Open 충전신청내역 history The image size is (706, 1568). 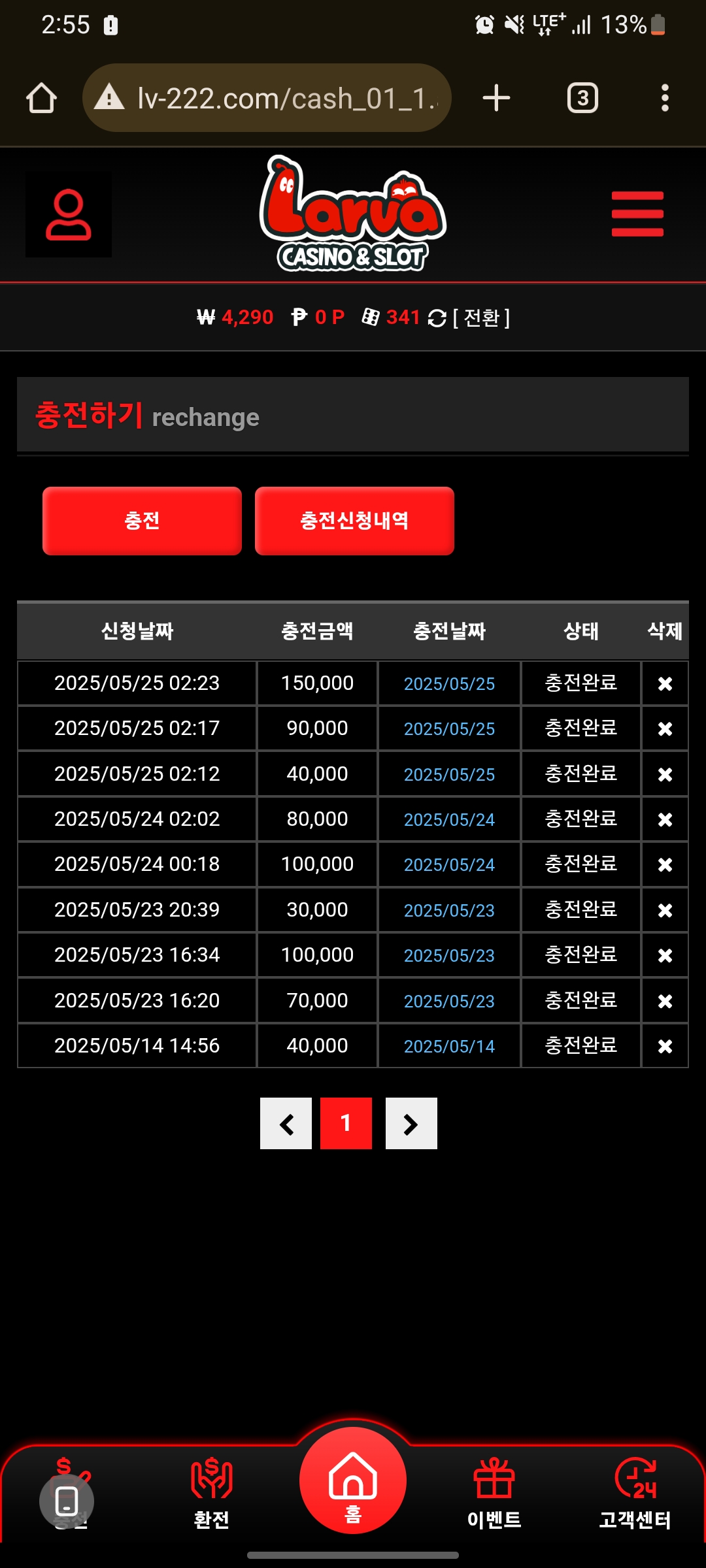point(354,521)
